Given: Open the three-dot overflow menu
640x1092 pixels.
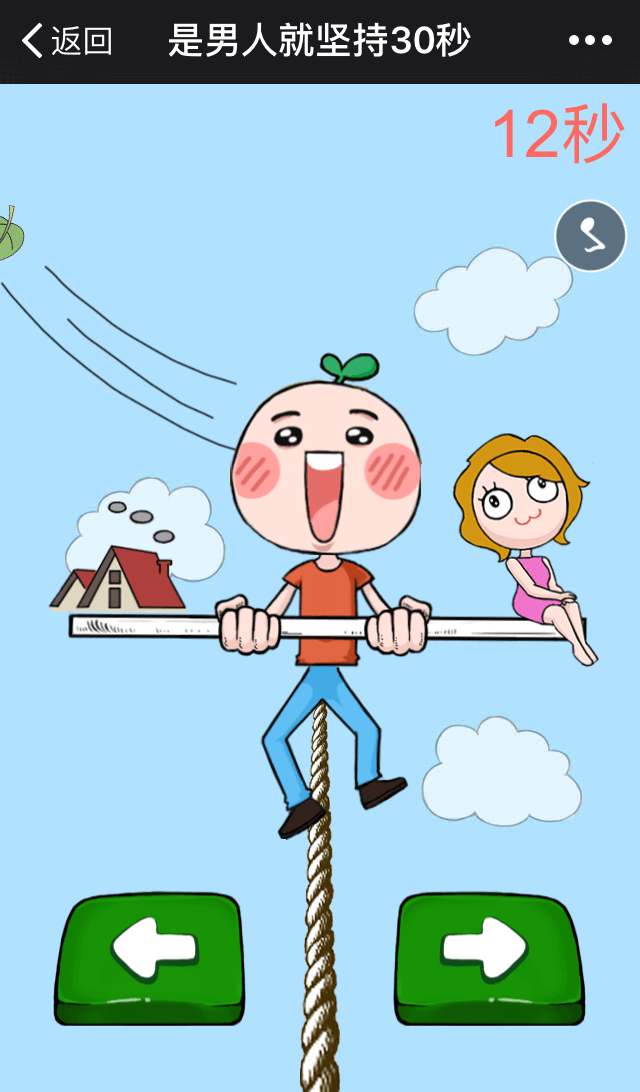Looking at the screenshot, I should 590,41.
